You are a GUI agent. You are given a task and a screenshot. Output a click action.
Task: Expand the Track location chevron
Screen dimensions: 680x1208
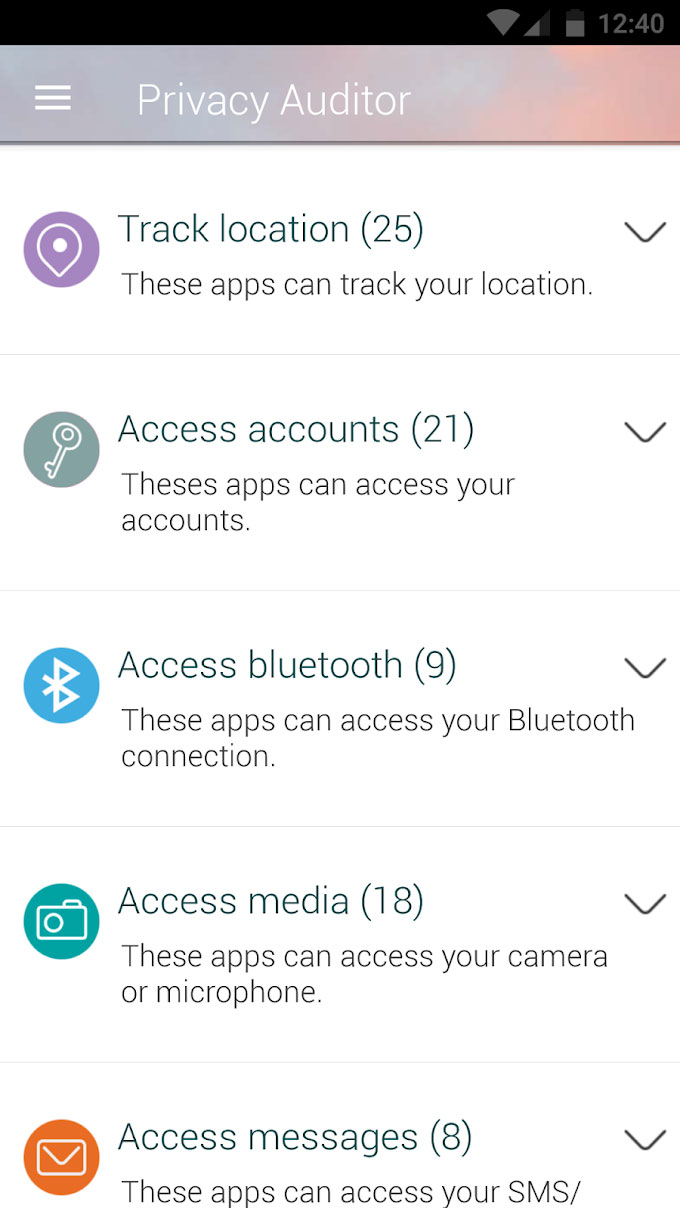pos(645,232)
